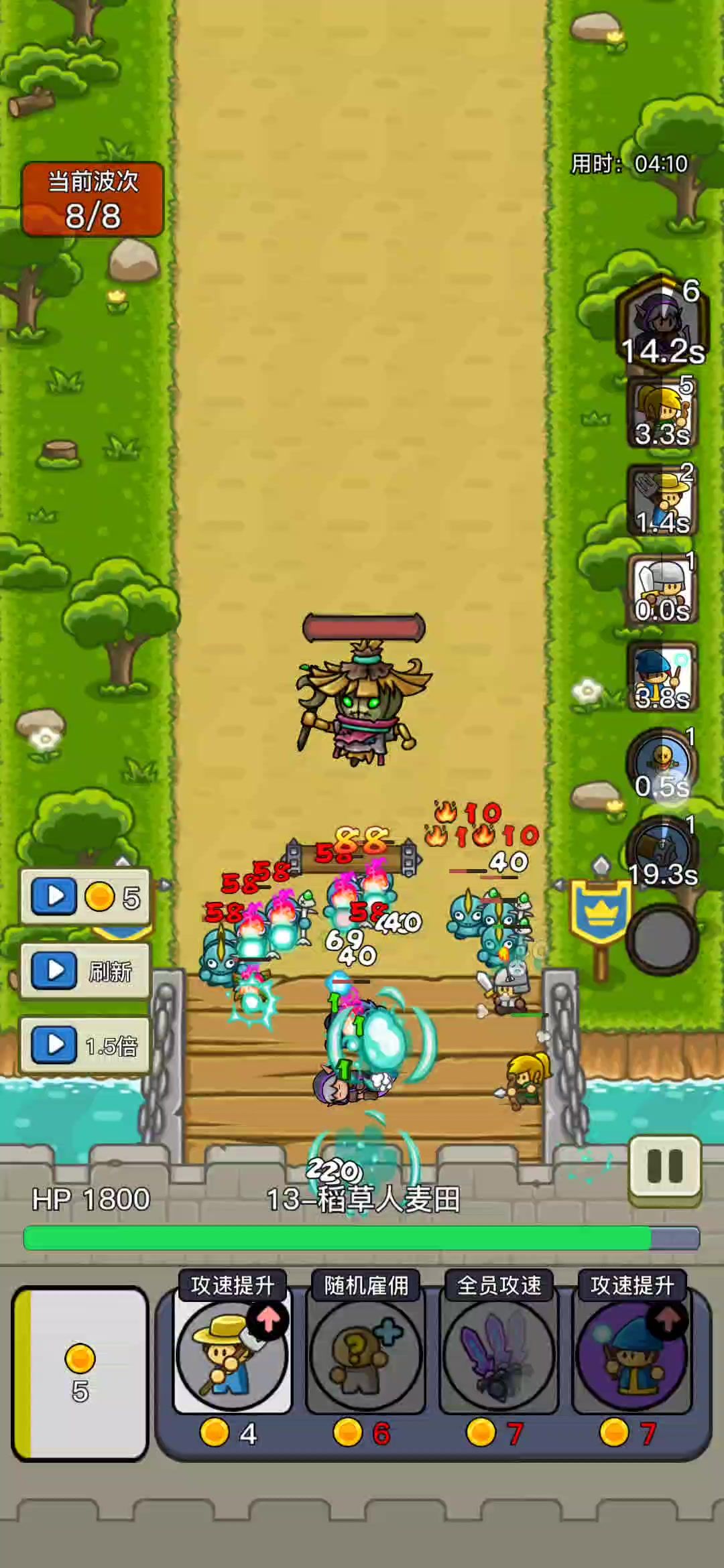Pause the game
724x1568 pixels.
tap(665, 1171)
